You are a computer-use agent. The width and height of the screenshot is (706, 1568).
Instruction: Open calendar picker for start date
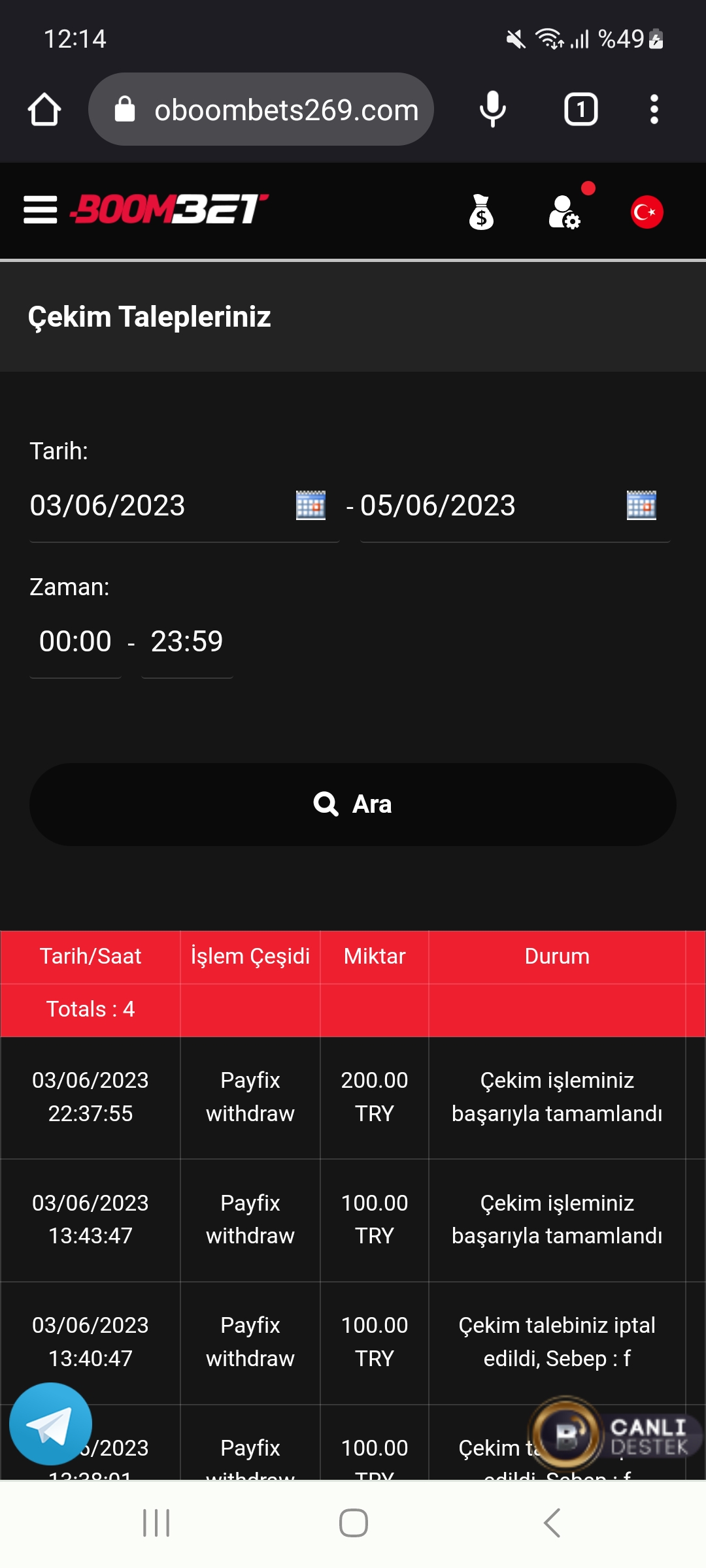[x=311, y=506]
